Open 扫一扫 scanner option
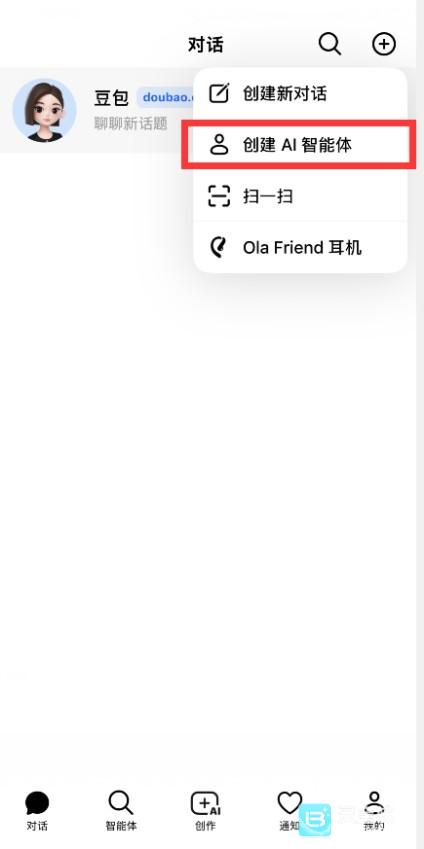Screen dimensions: 424x849 pyautogui.click(x=300, y=195)
